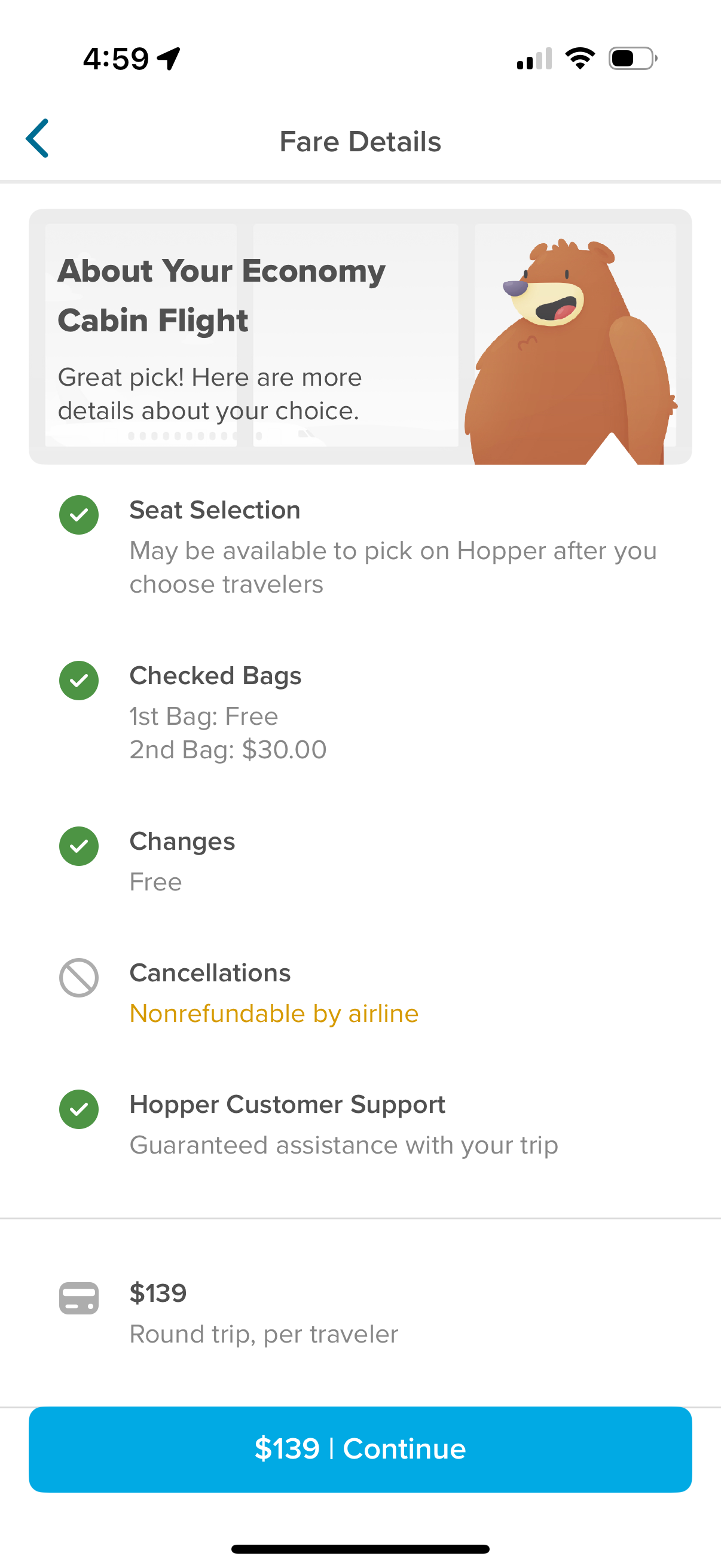Select the checkmark beside Changes
721x1568 pixels.
point(78,847)
